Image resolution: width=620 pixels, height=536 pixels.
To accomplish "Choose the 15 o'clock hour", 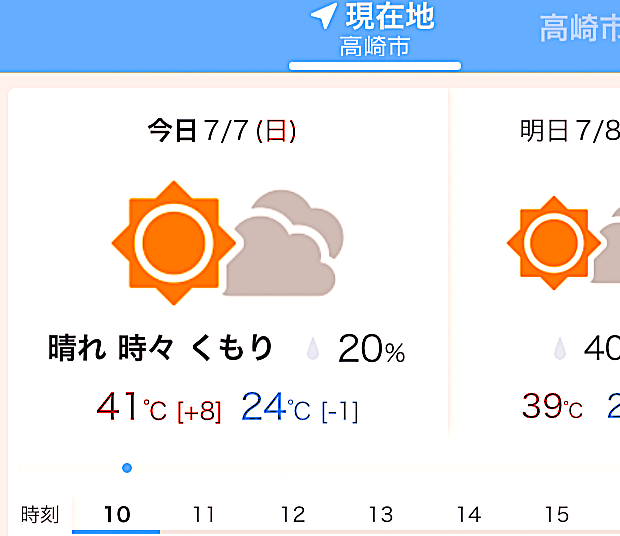I will pyautogui.click(x=556, y=514).
